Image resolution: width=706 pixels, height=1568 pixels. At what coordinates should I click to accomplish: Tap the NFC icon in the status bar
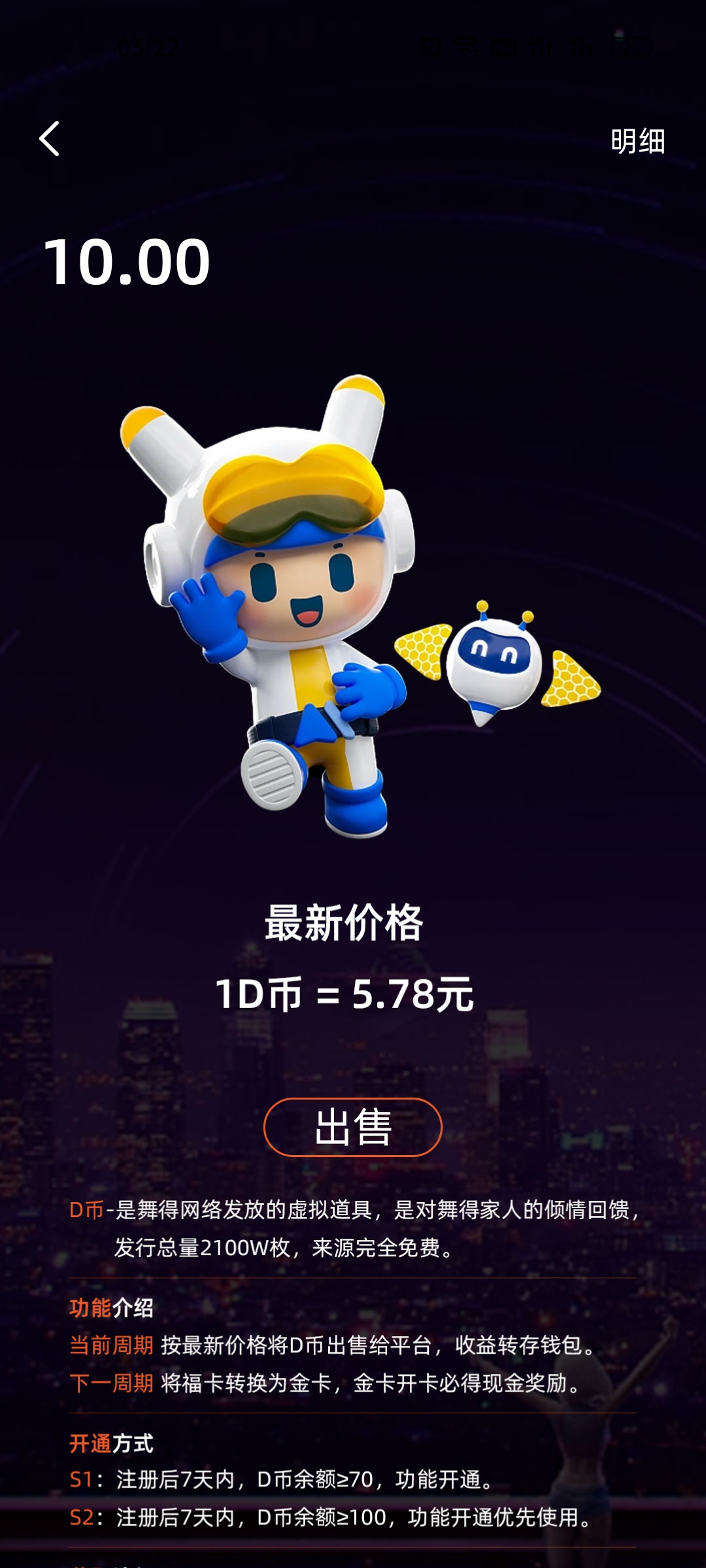(431, 46)
